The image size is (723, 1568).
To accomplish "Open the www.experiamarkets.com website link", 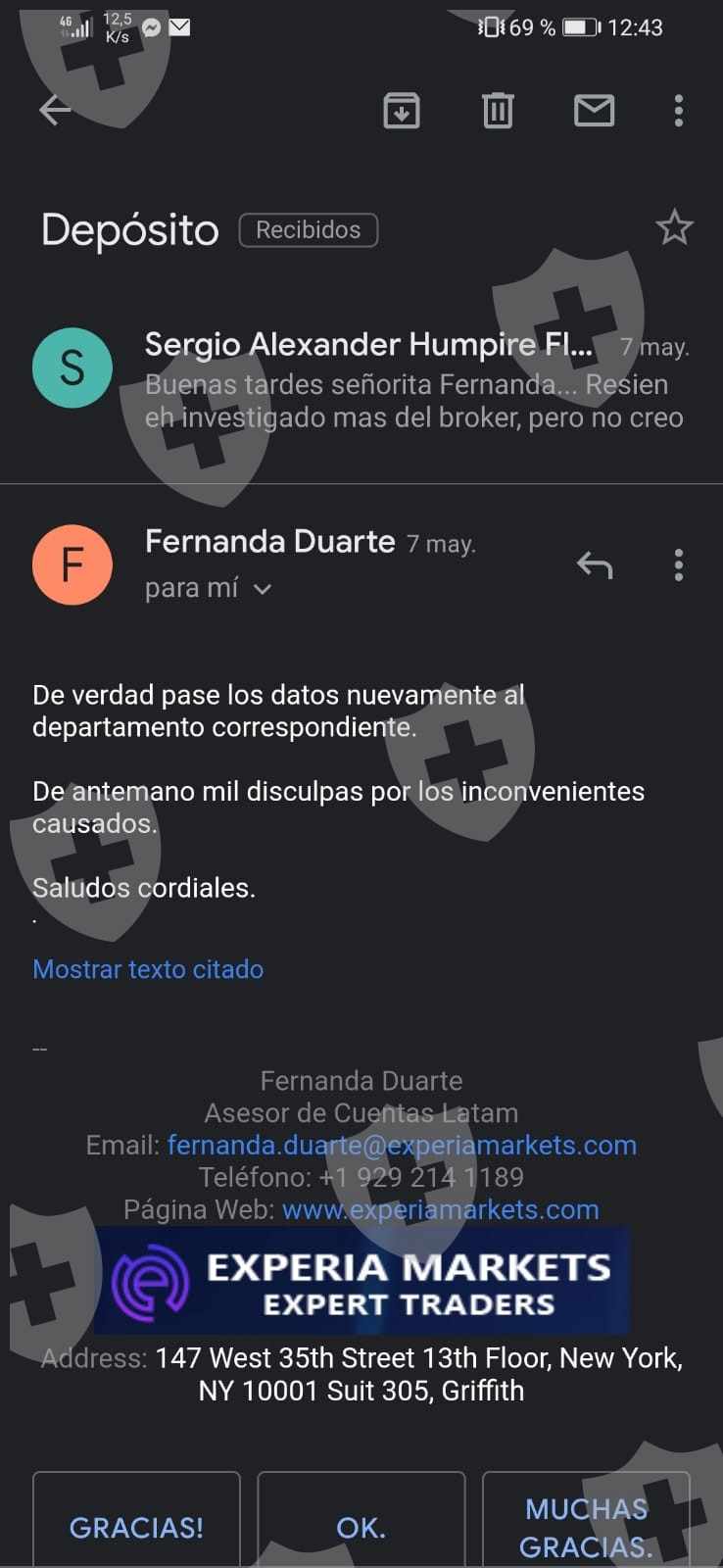I will [440, 1209].
